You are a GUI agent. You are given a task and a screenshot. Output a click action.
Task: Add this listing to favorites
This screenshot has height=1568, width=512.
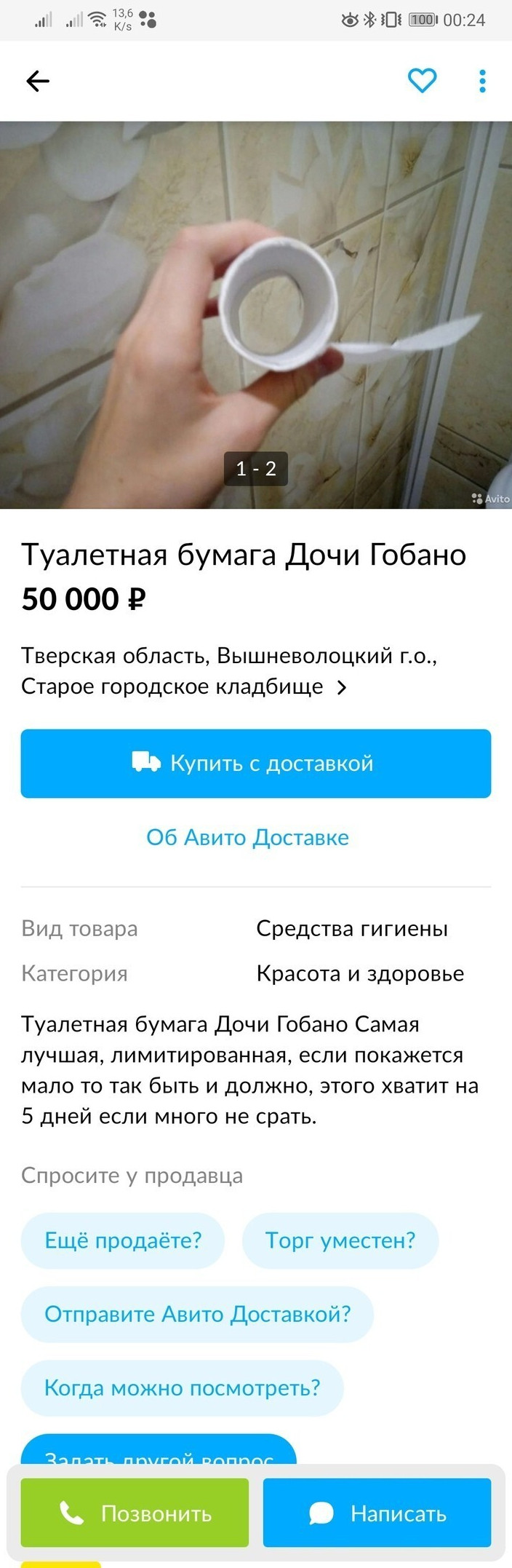click(422, 81)
